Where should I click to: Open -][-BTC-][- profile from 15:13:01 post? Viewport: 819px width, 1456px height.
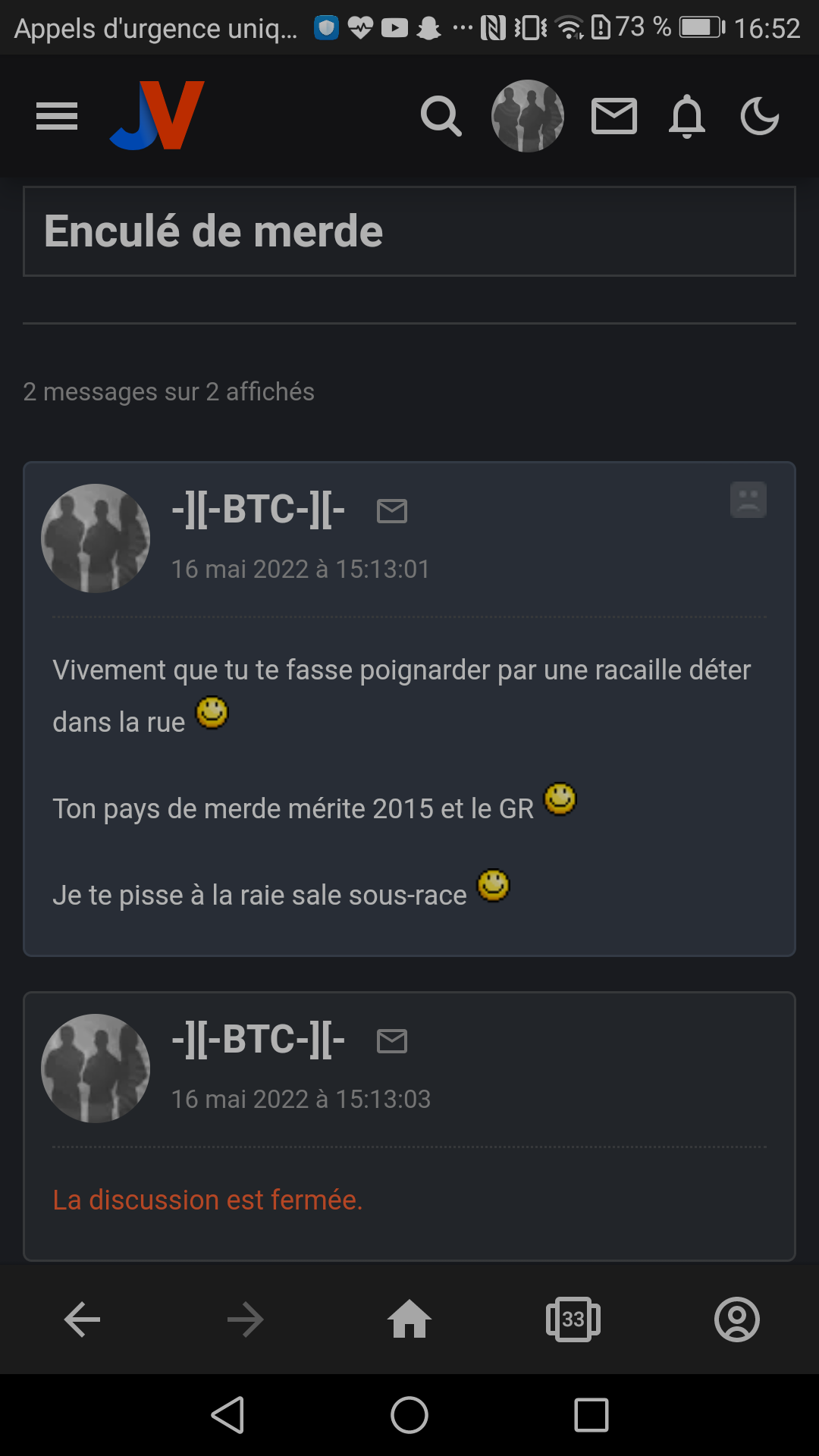[x=258, y=509]
